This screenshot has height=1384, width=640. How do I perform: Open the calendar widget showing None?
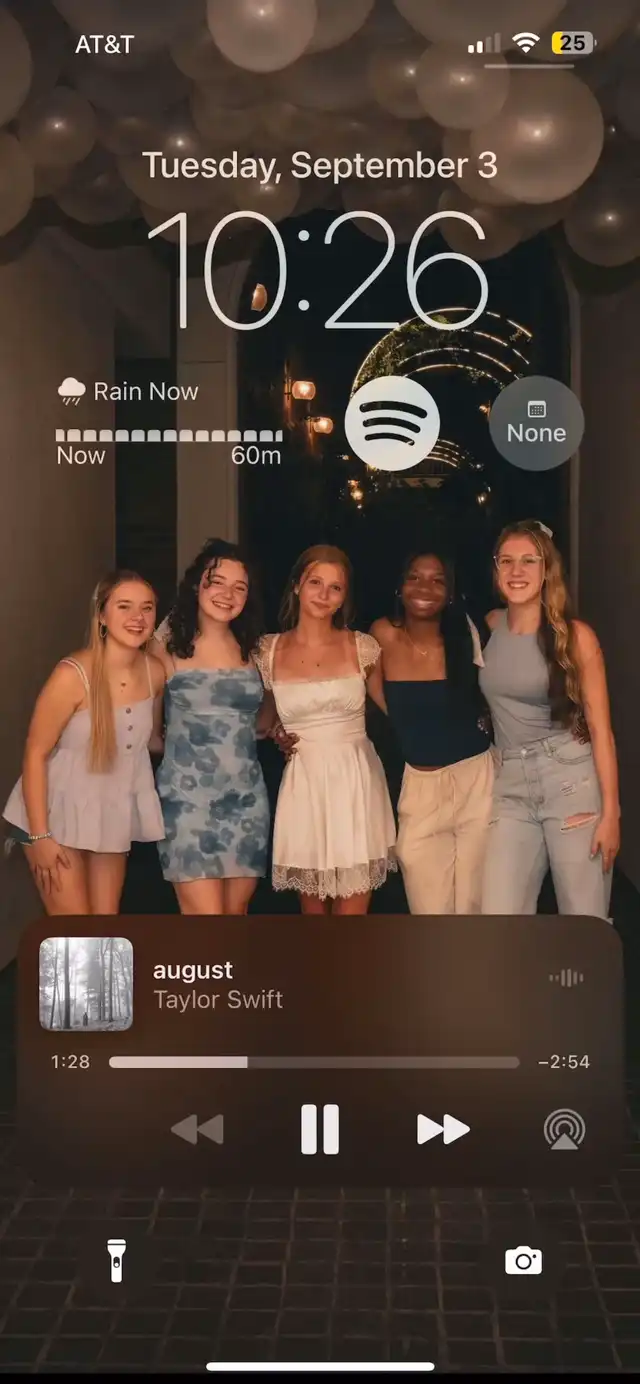pyautogui.click(x=536, y=423)
